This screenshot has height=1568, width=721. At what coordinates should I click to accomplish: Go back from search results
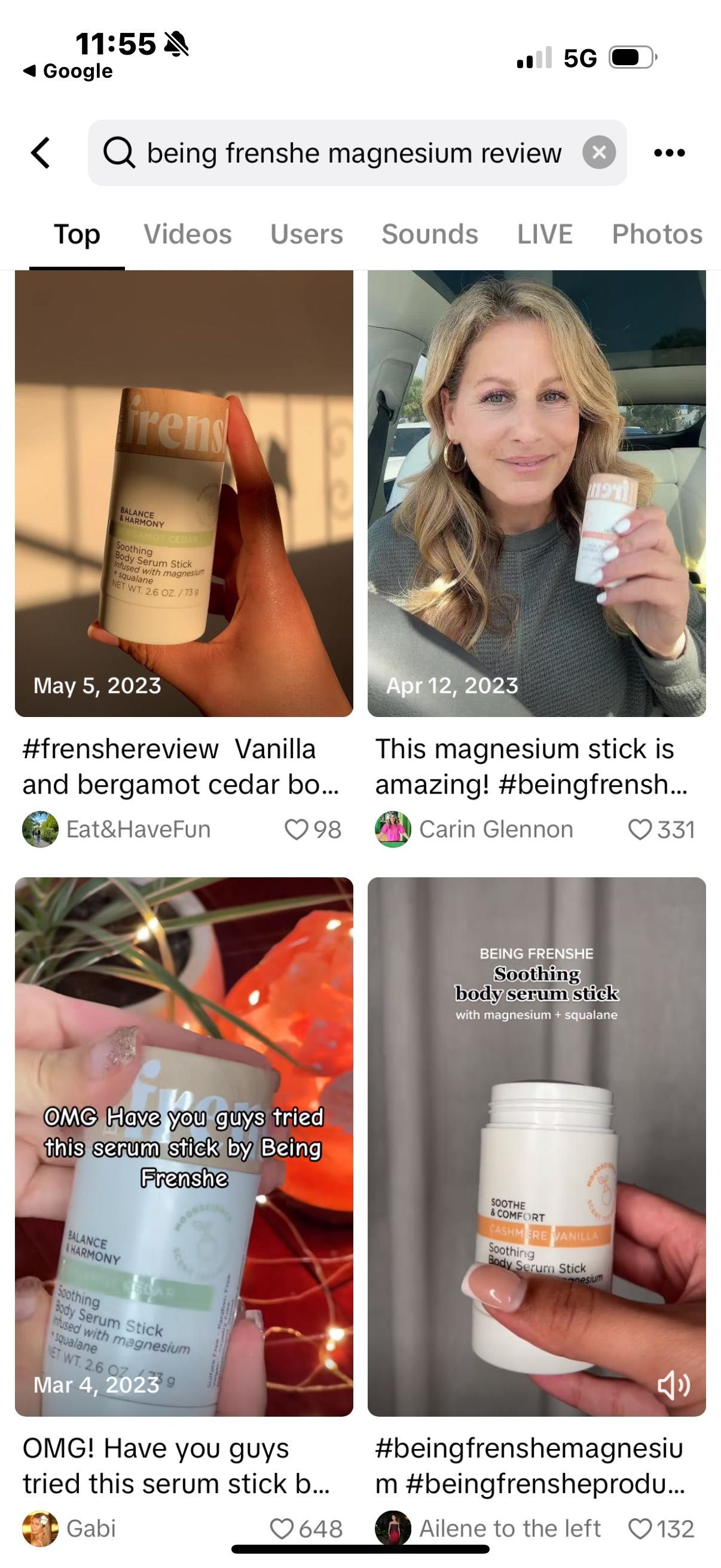pos(41,152)
